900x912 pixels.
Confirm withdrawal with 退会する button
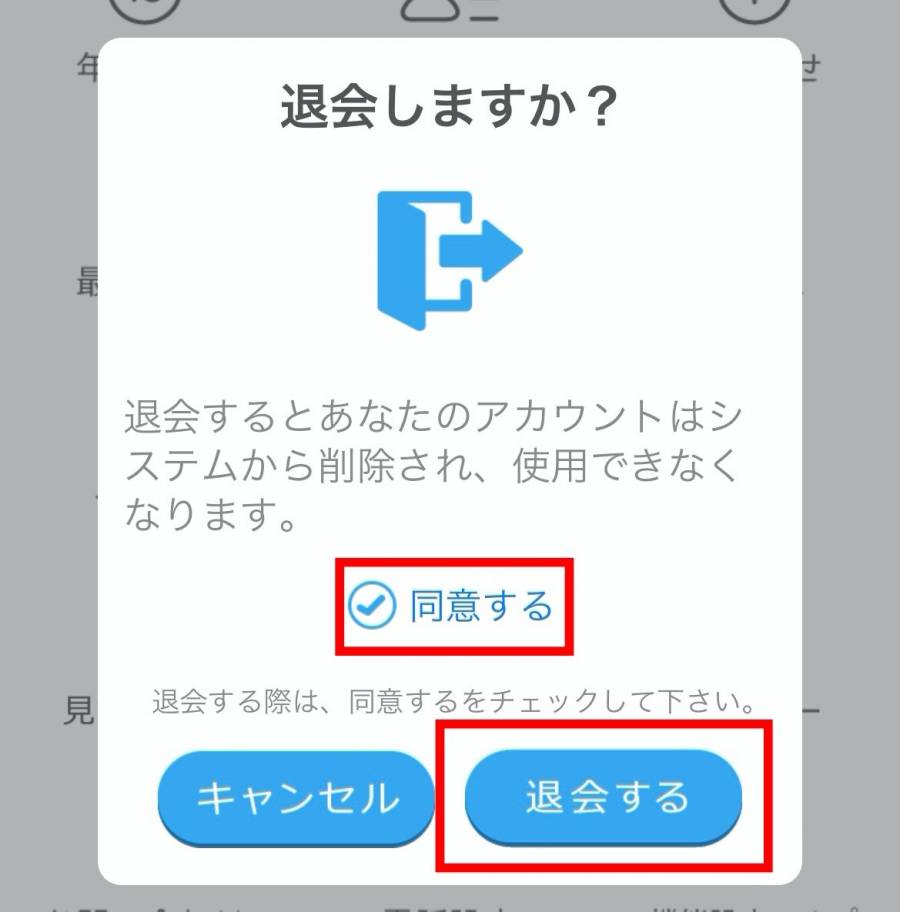[x=605, y=797]
